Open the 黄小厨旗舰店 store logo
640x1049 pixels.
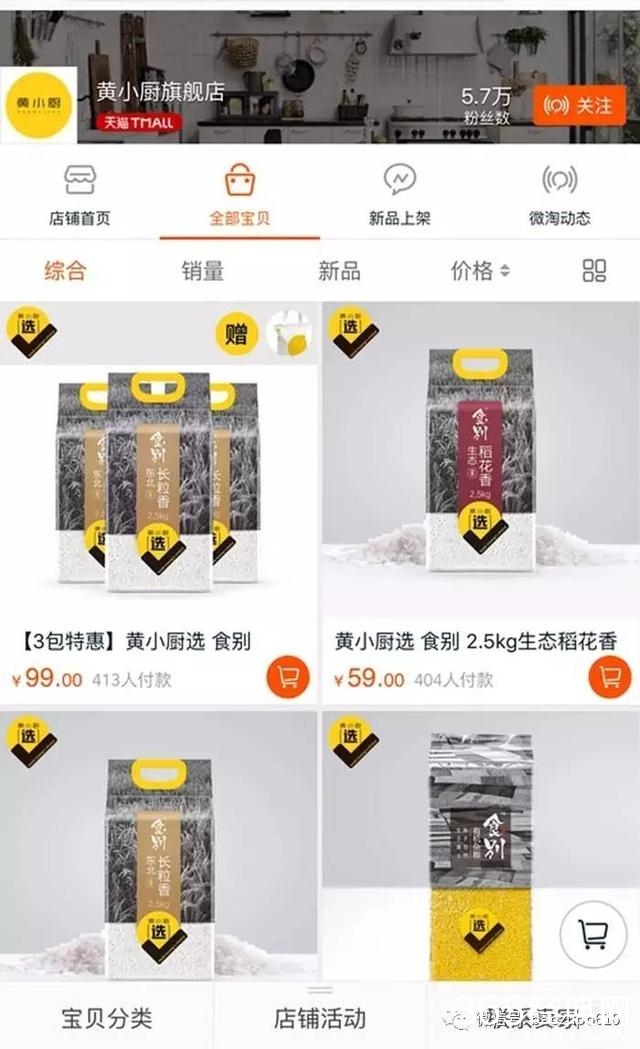pyautogui.click(x=39, y=103)
